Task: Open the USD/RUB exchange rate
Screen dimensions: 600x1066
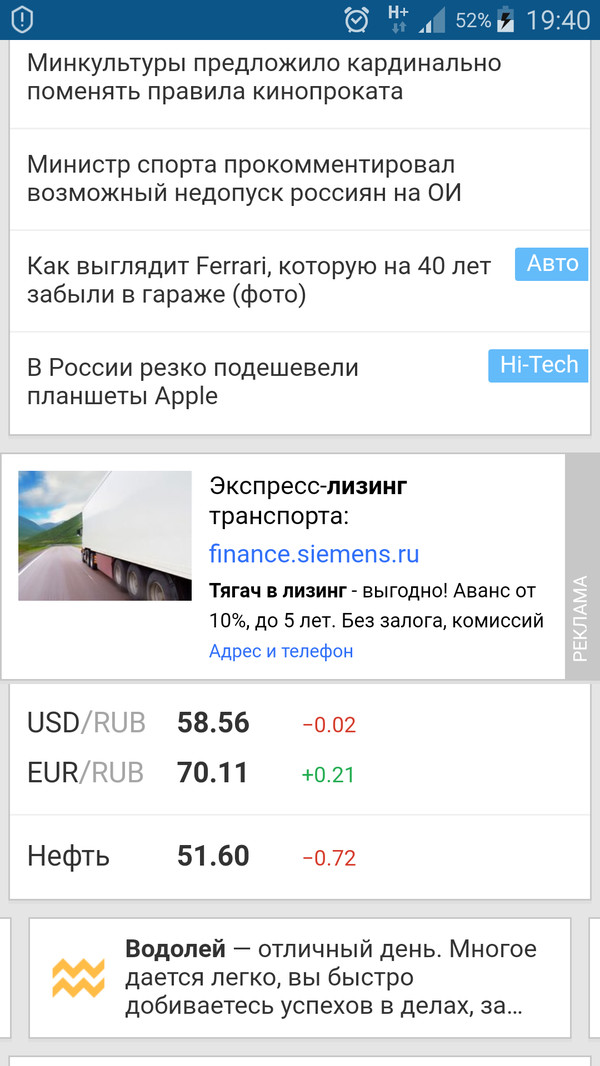Action: (x=190, y=723)
